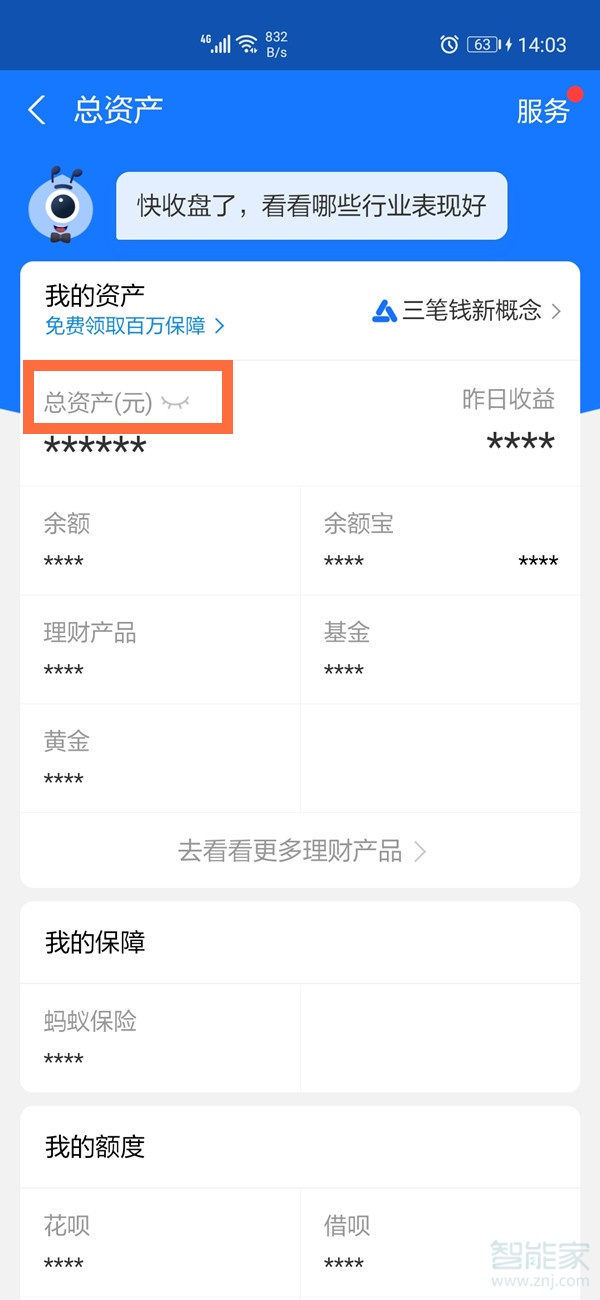
Task: Open 理财产品 details
Action: tap(160, 650)
